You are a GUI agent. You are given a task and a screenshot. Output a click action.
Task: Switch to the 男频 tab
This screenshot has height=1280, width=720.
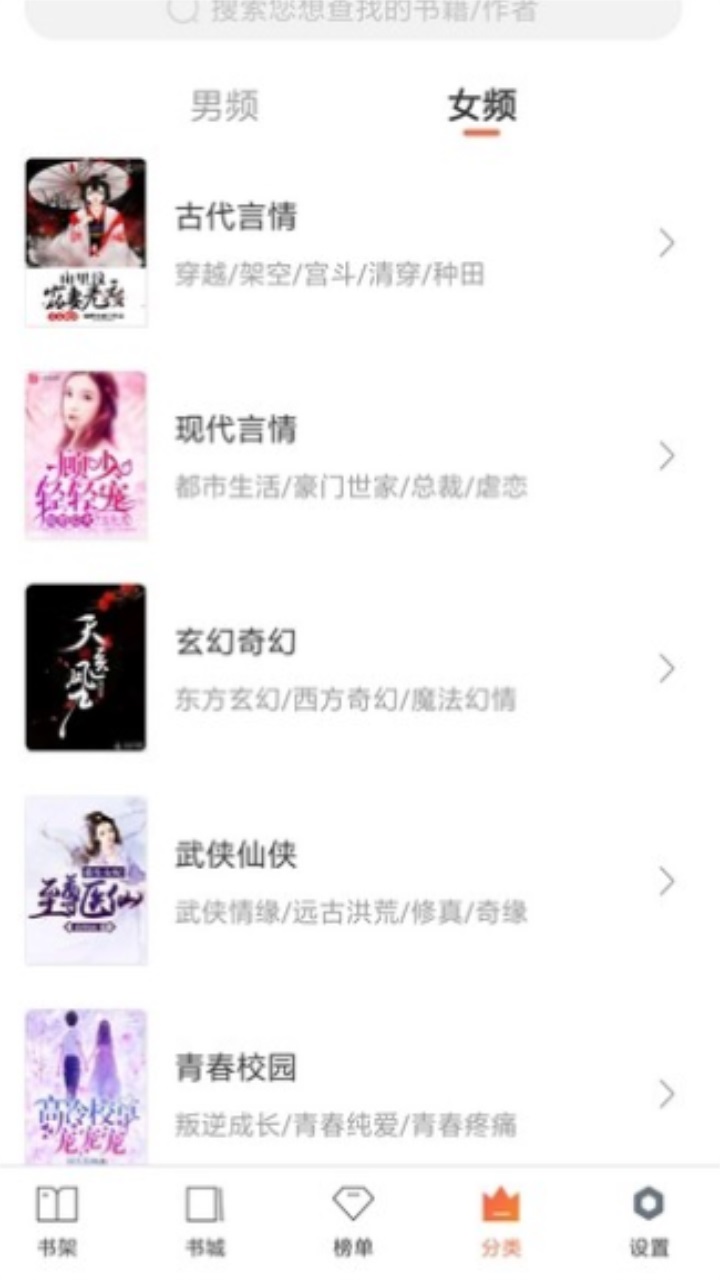[x=225, y=106]
